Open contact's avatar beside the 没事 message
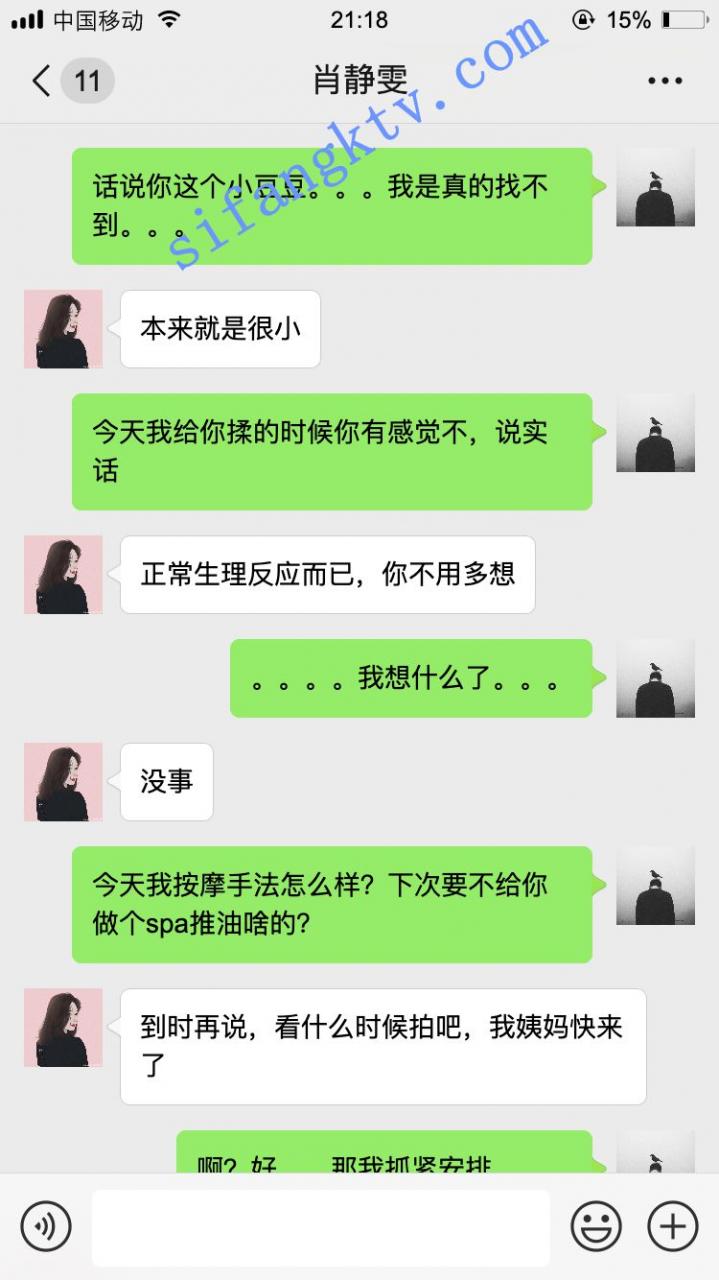Image resolution: width=719 pixels, height=1280 pixels. pos(63,782)
